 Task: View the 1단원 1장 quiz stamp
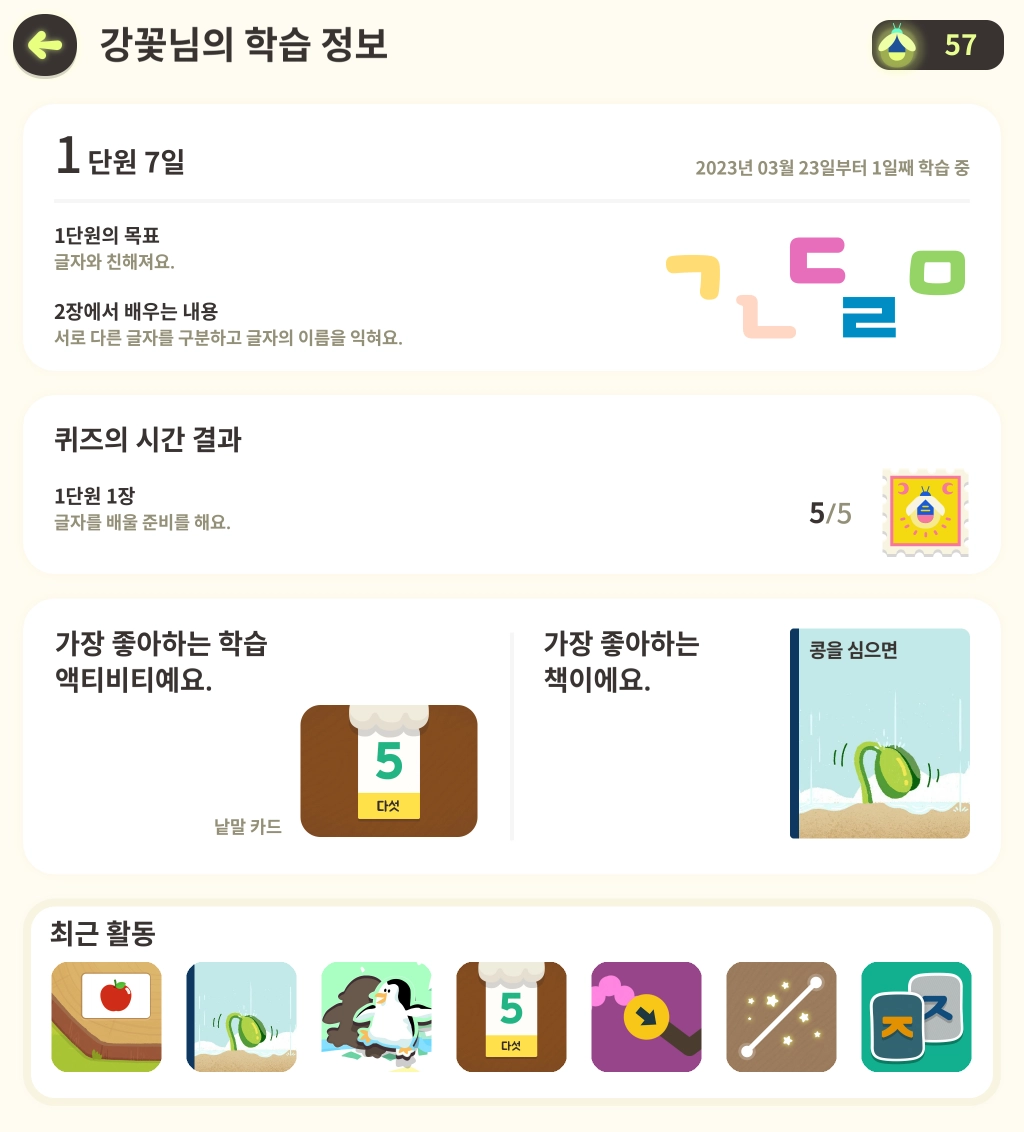[x=925, y=513]
